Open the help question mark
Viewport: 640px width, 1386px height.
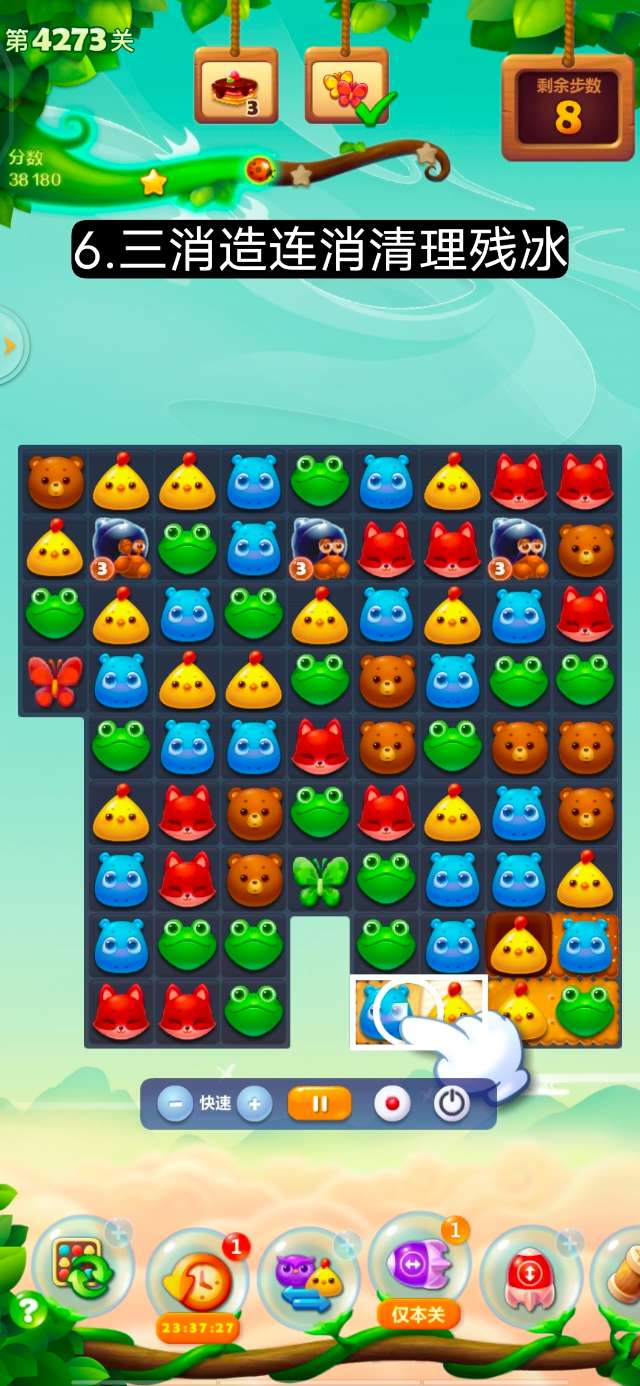click(x=27, y=1310)
